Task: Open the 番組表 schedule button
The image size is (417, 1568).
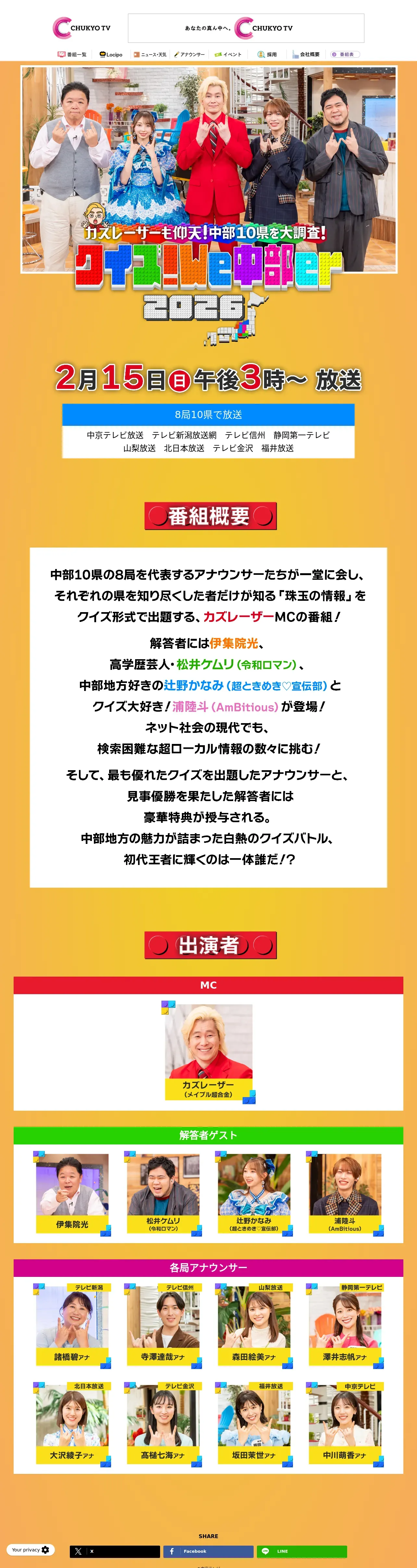Action: 345,54
